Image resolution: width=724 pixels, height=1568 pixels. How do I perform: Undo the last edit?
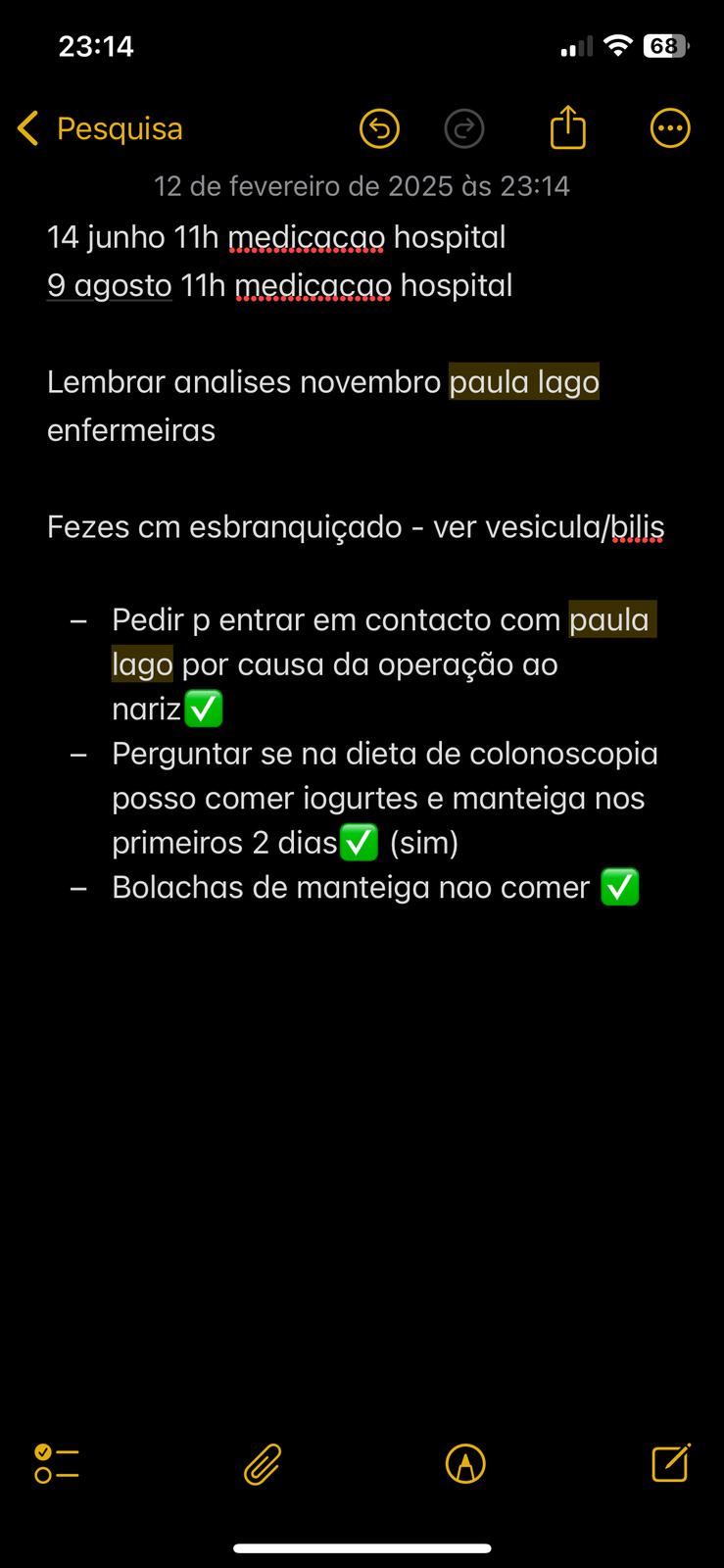[379, 128]
